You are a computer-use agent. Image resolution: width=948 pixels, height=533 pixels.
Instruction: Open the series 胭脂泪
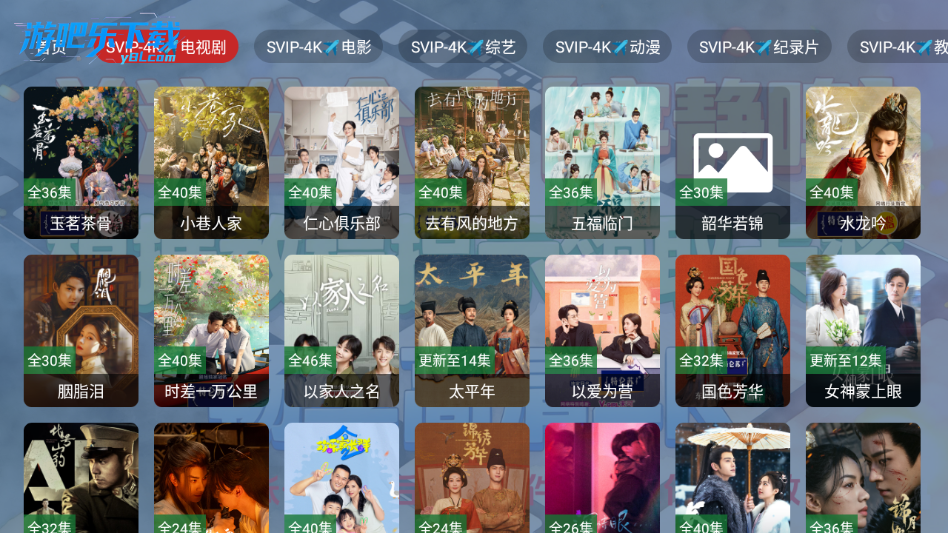(x=81, y=330)
